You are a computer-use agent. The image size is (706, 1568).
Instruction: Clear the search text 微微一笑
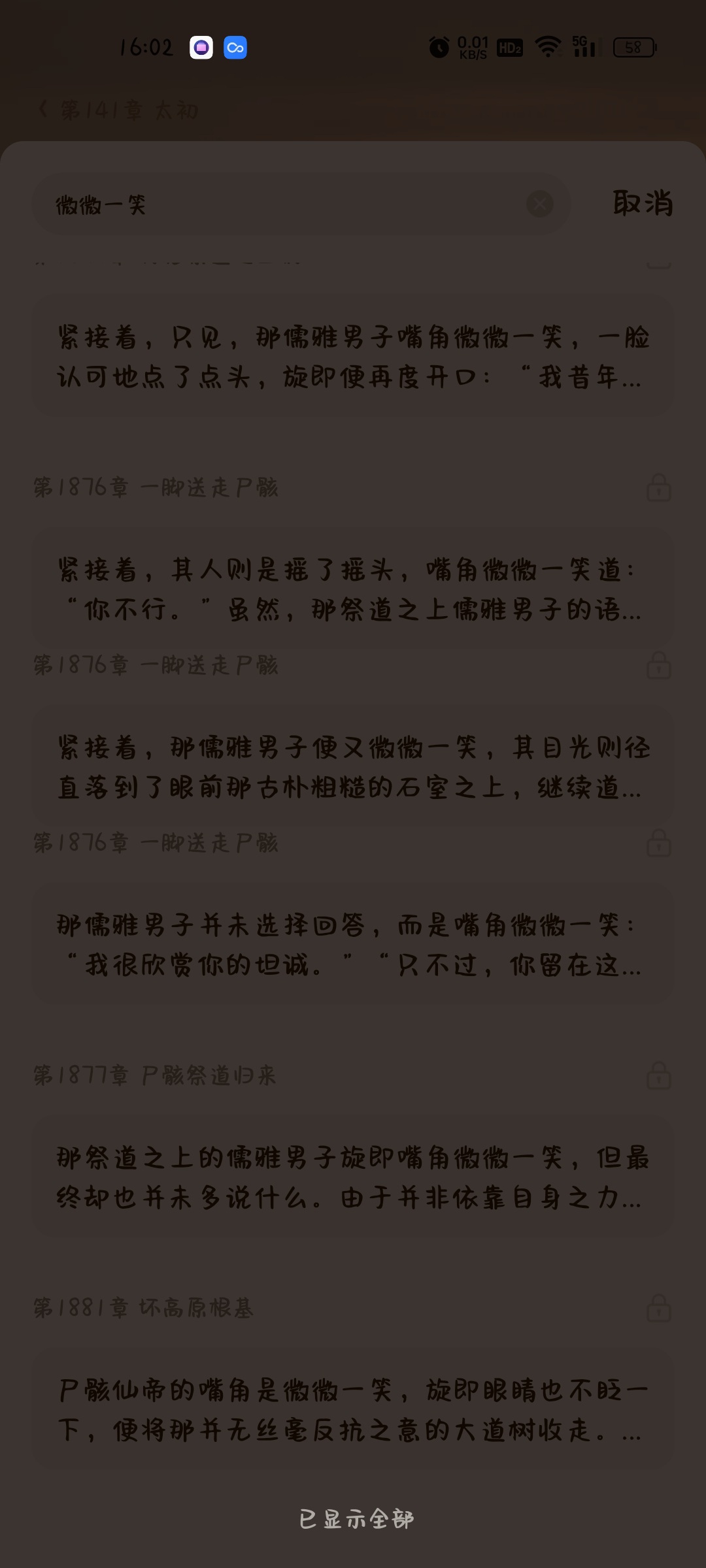coord(539,204)
